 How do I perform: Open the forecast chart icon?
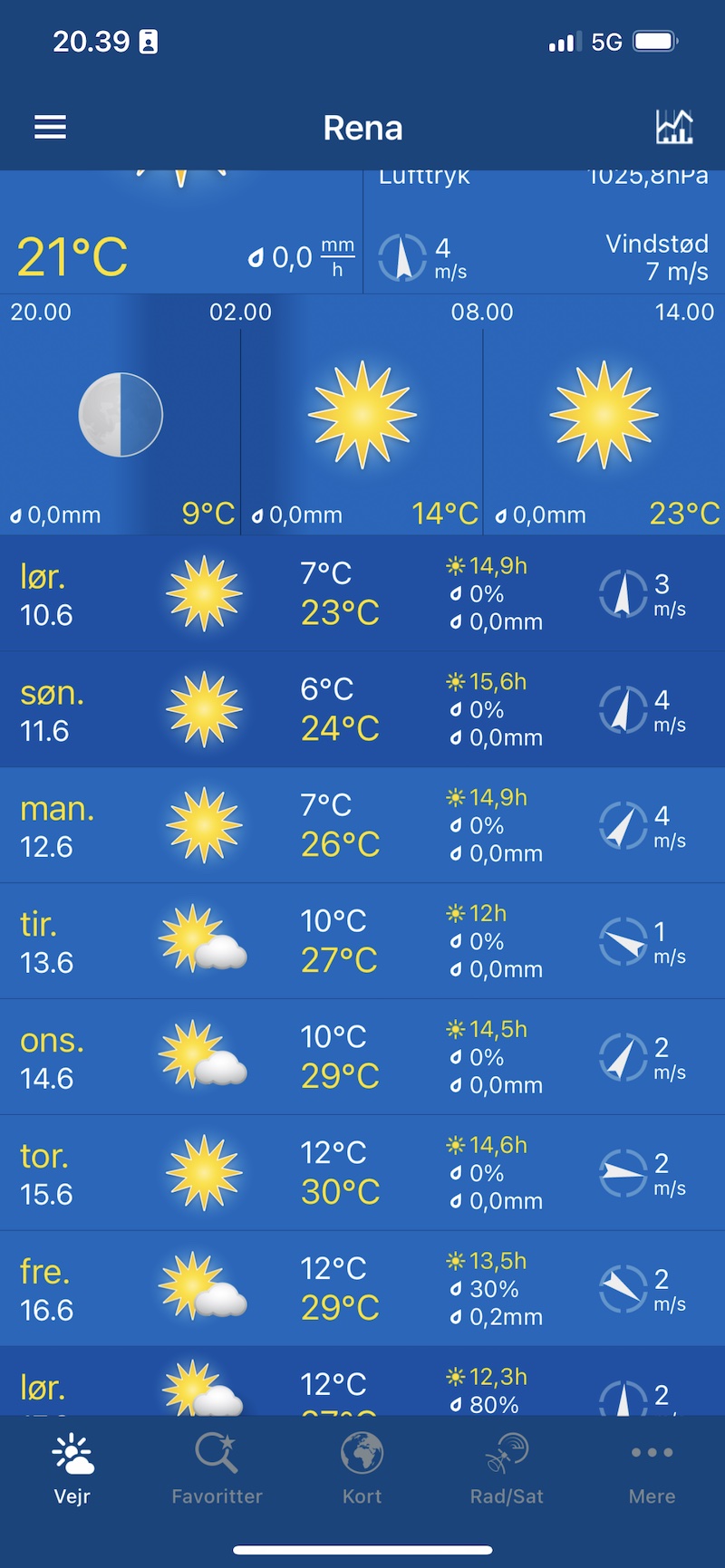674,127
